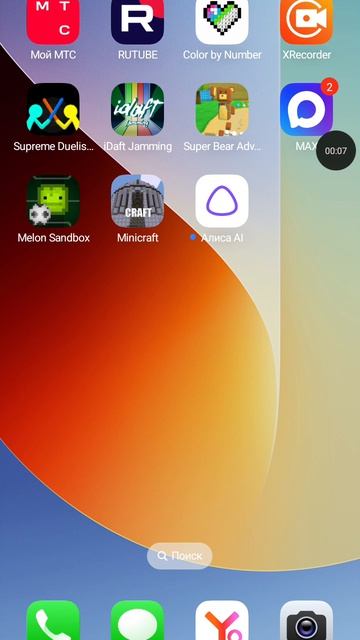Open the Minicraft game
360x640 pixels.
(x=138, y=201)
